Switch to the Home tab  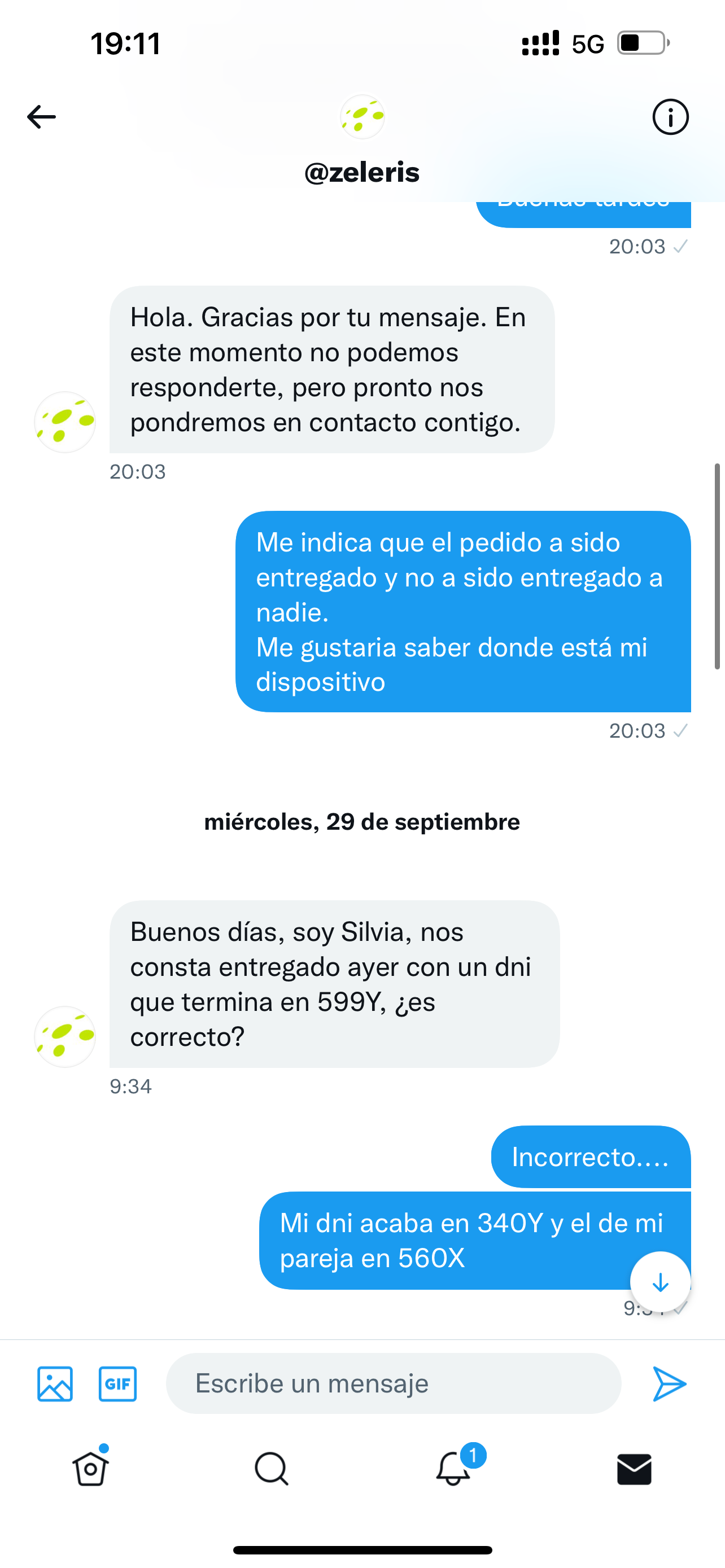click(x=91, y=1469)
